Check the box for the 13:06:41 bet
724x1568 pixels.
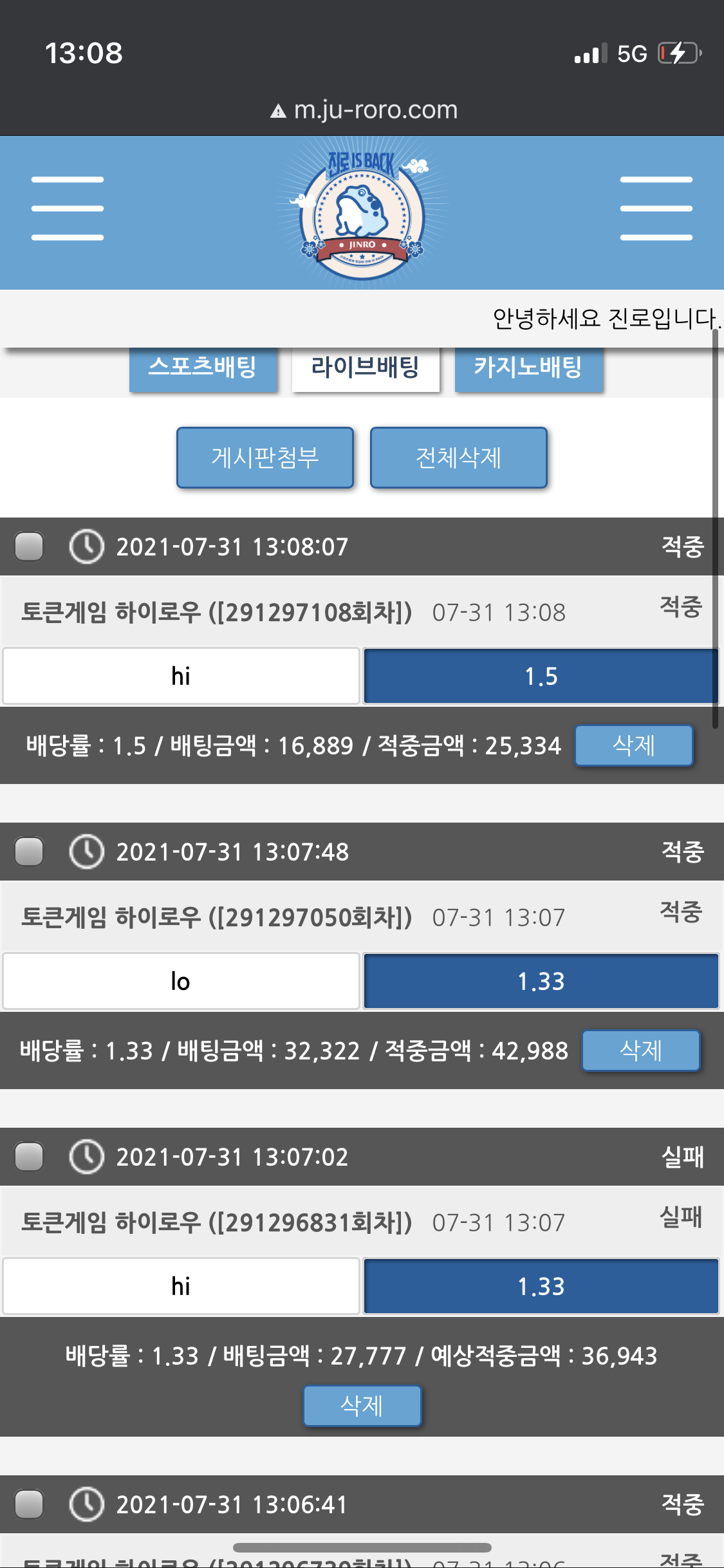(x=29, y=1504)
